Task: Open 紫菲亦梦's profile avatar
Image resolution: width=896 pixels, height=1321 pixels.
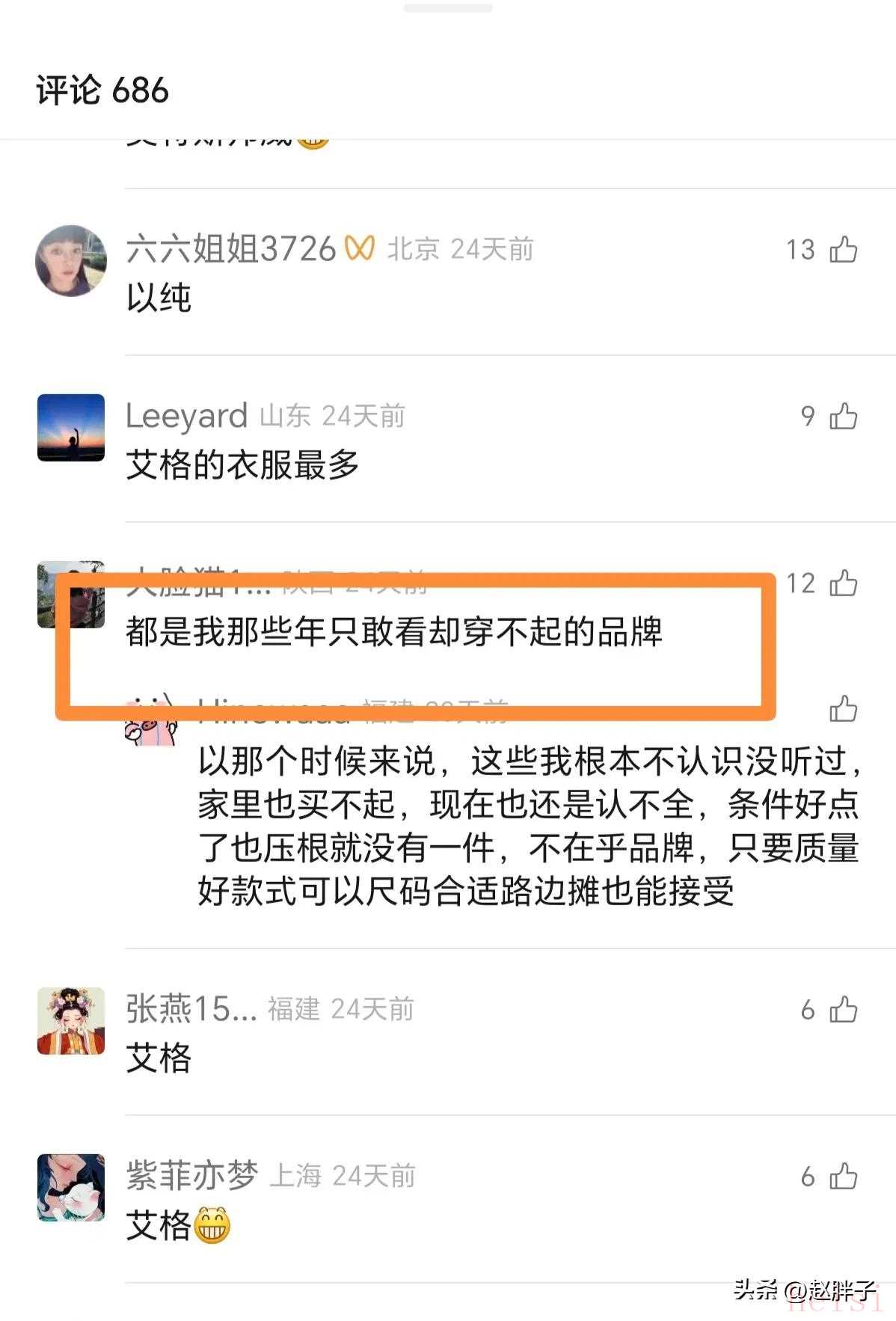Action: (71, 1188)
